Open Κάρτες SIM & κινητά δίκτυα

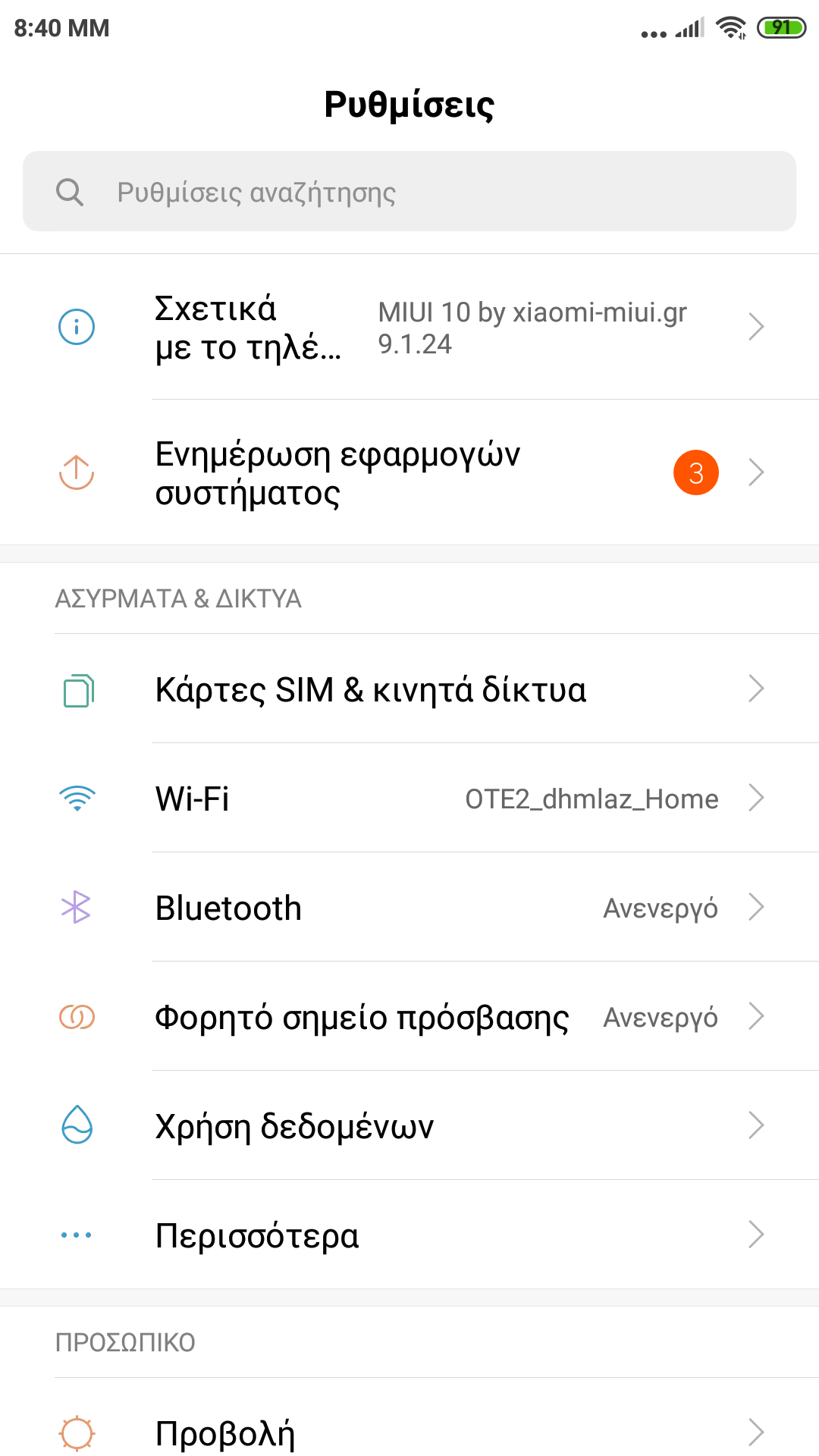click(409, 689)
